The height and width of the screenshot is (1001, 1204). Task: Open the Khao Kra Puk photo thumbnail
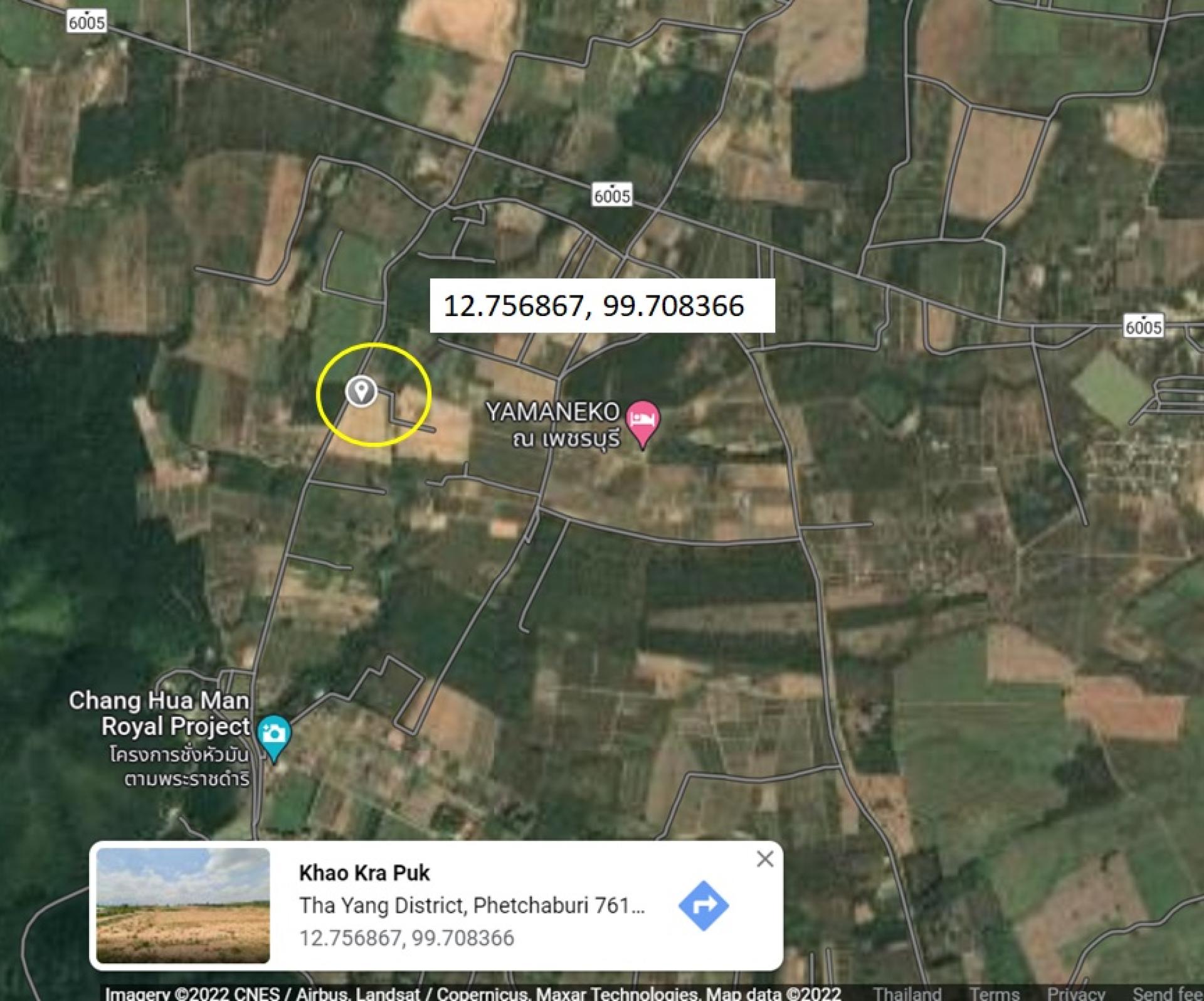pos(183,905)
